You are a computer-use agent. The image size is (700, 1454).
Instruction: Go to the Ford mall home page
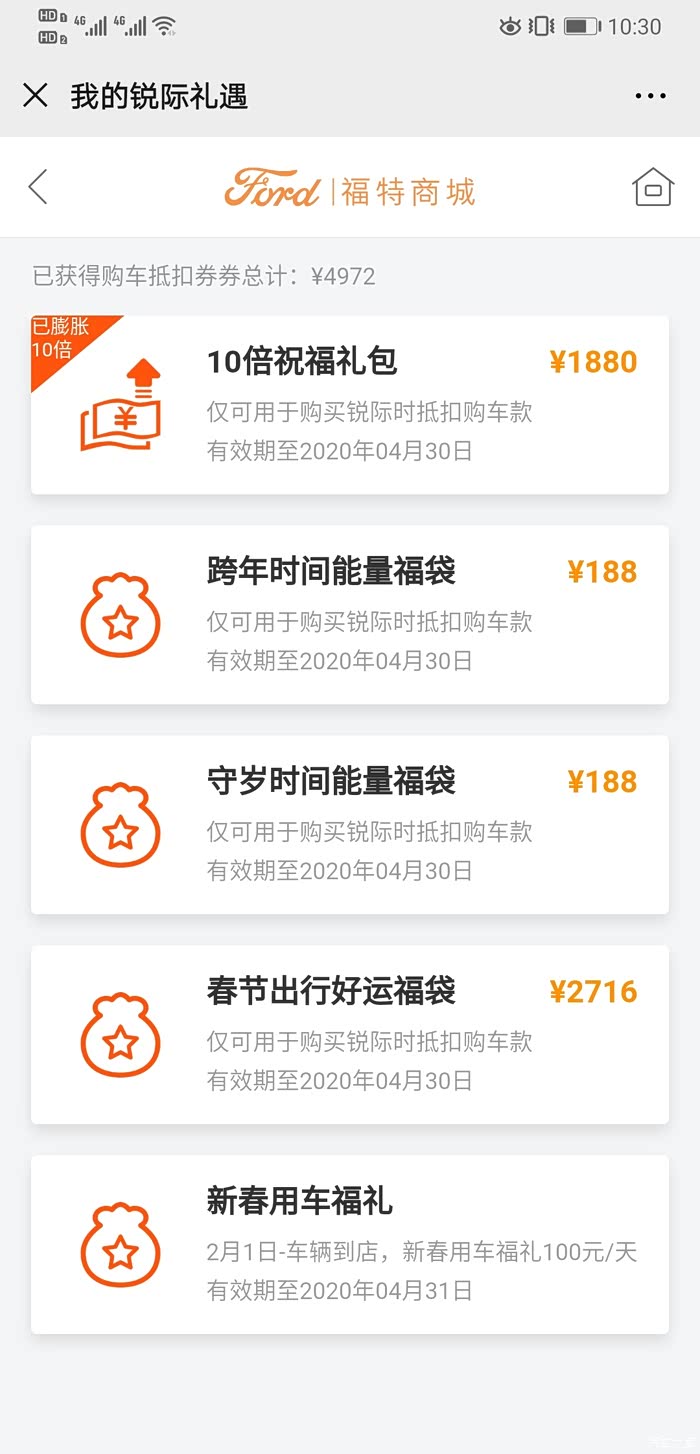[653, 187]
